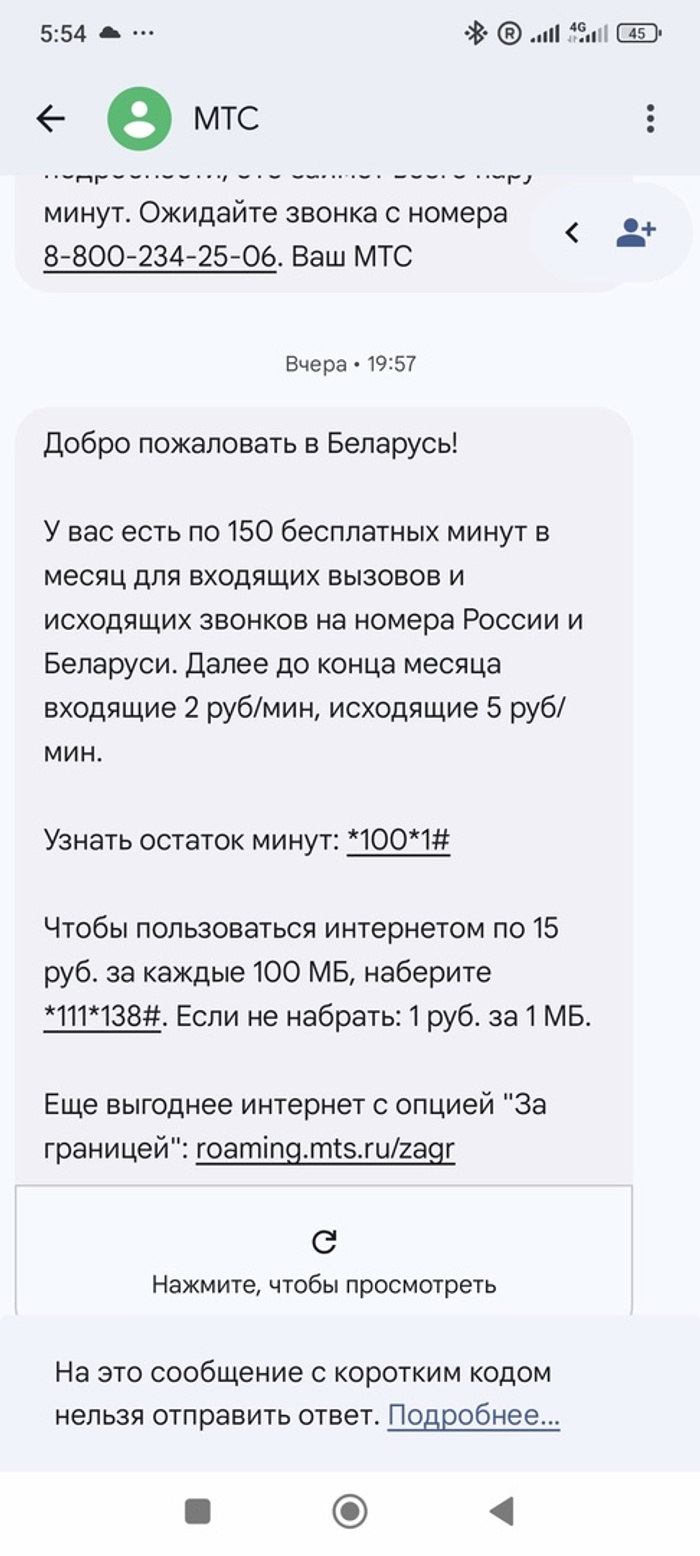Open the overflow menu in the chat header
This screenshot has height=1556, width=700.
tap(650, 119)
